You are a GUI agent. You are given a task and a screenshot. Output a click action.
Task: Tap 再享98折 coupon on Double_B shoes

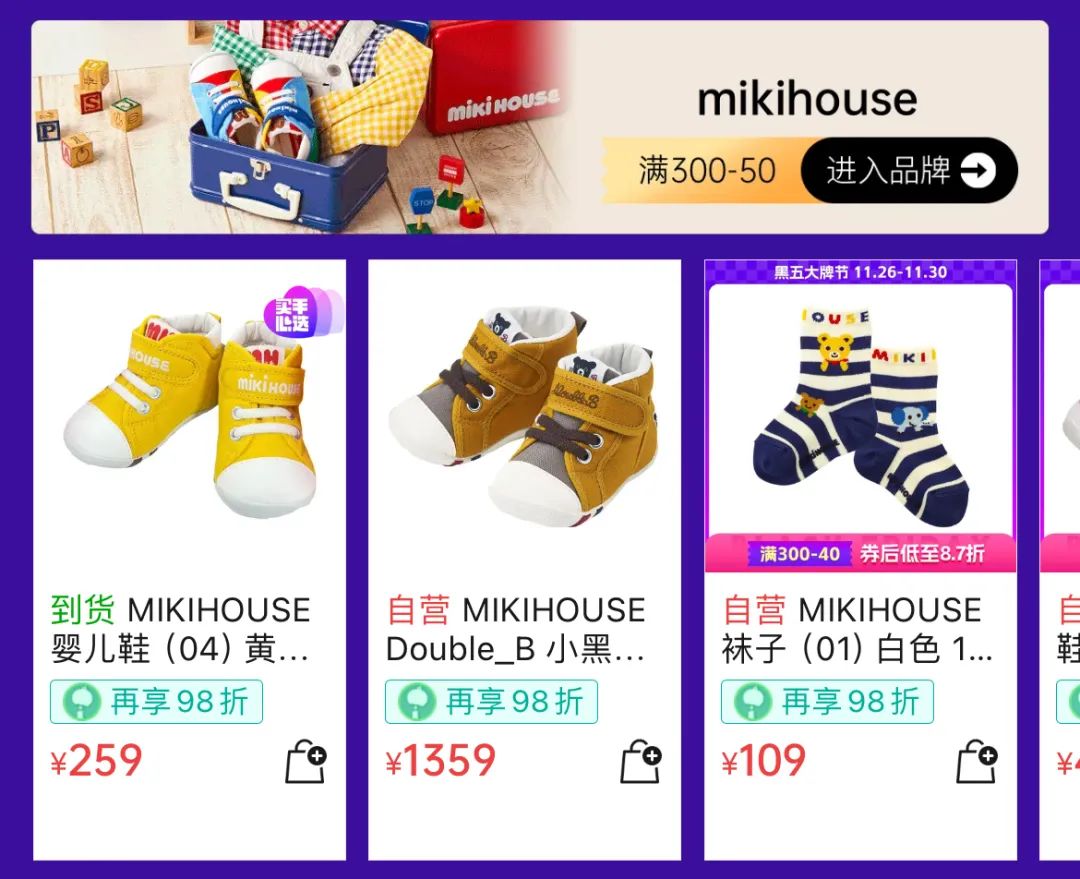(x=491, y=702)
